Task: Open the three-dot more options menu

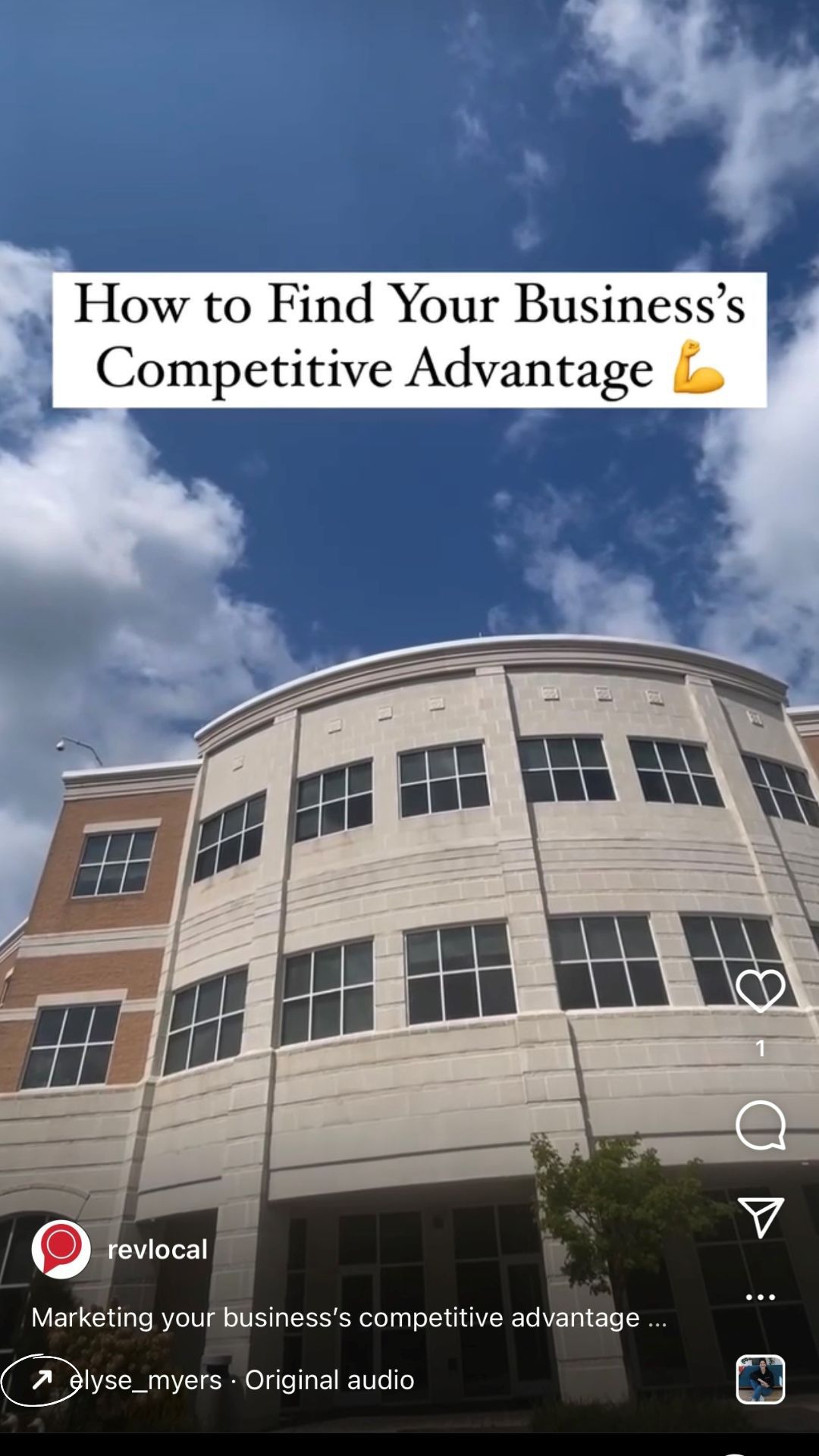Action: click(760, 1298)
